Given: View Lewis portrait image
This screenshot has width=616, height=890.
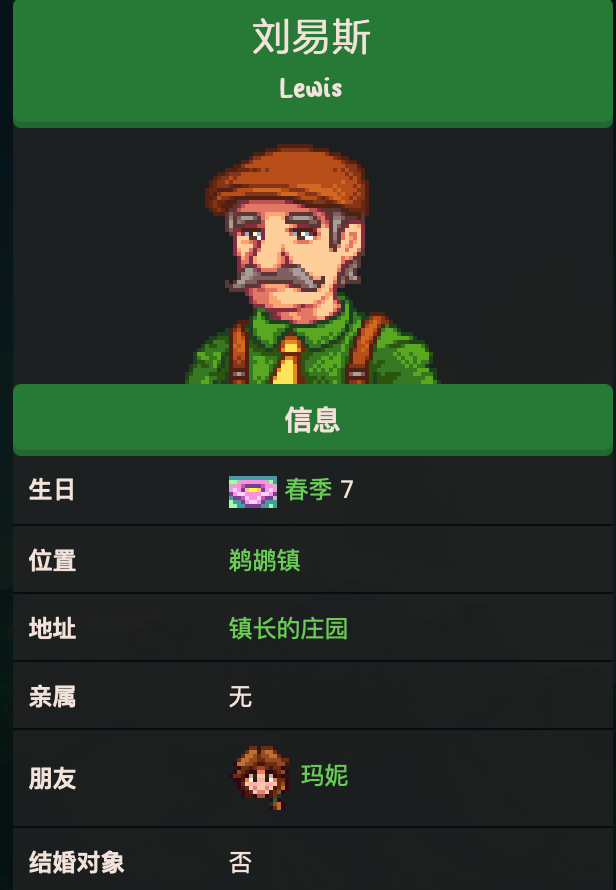Looking at the screenshot, I should [x=312, y=264].
